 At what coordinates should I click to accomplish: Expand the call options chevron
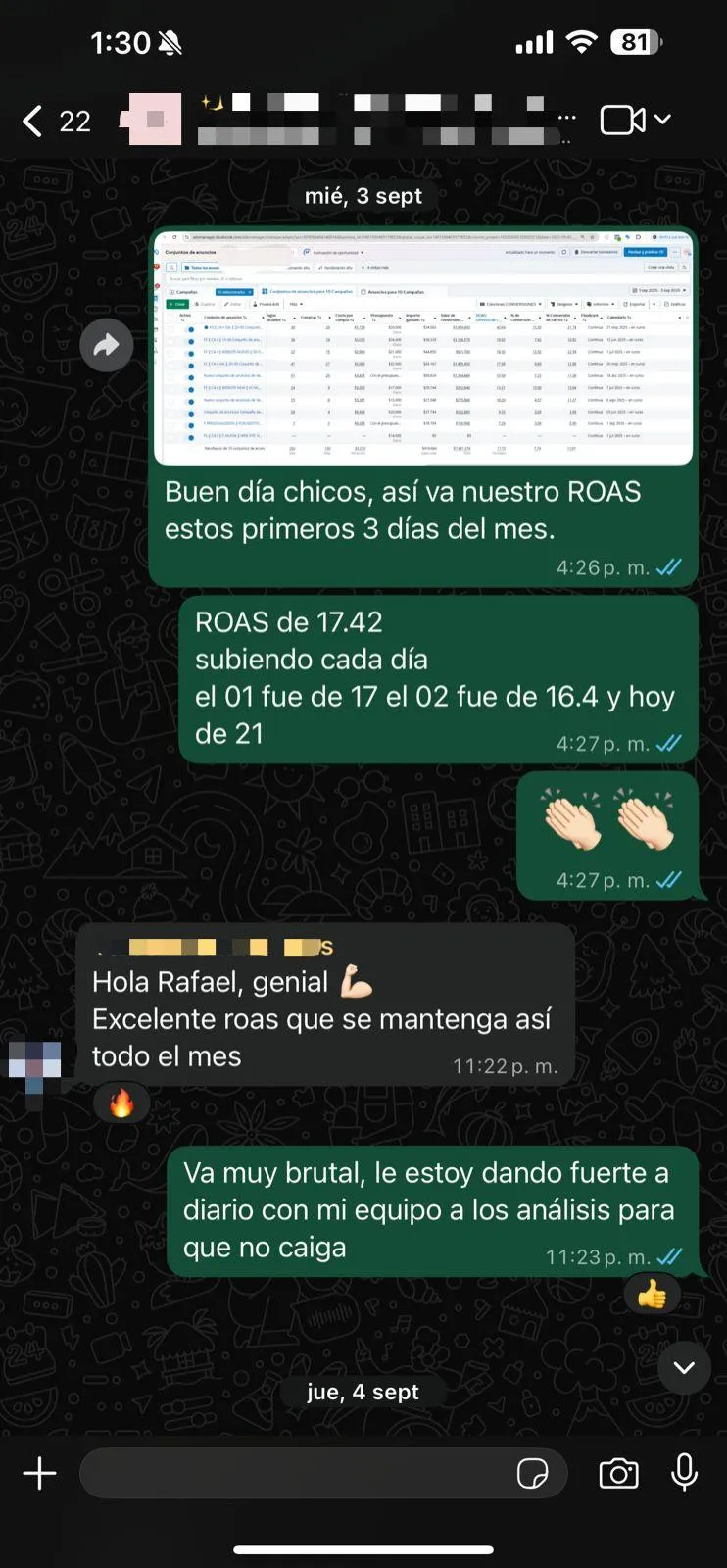click(663, 120)
